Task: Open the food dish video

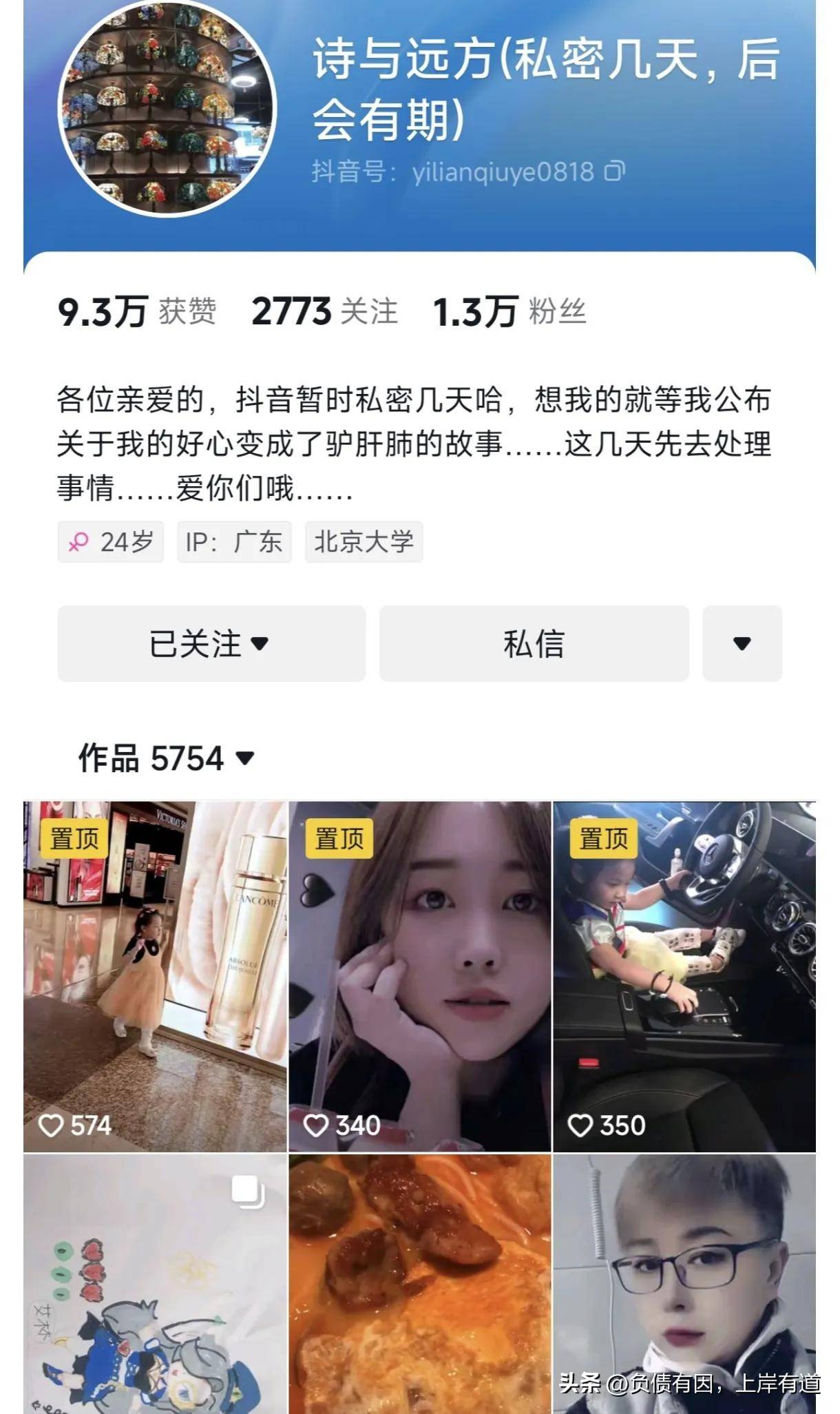Action: 419,1285
